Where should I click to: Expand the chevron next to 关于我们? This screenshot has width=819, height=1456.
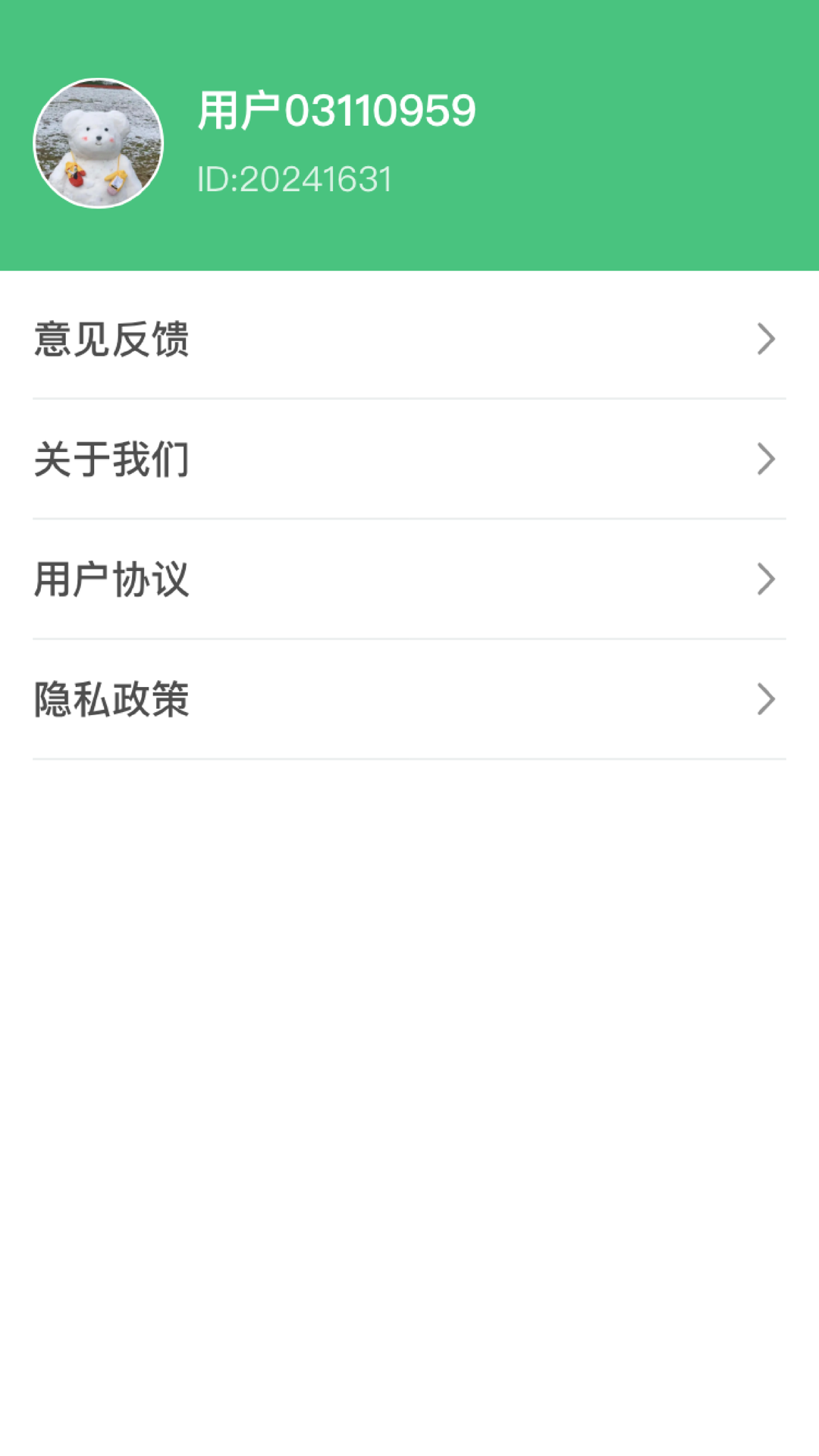pyautogui.click(x=767, y=459)
